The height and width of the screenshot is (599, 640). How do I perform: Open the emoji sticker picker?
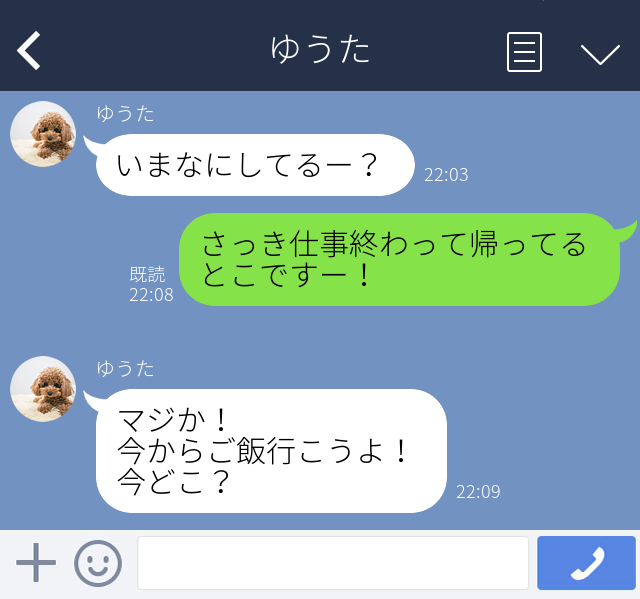coord(98,564)
